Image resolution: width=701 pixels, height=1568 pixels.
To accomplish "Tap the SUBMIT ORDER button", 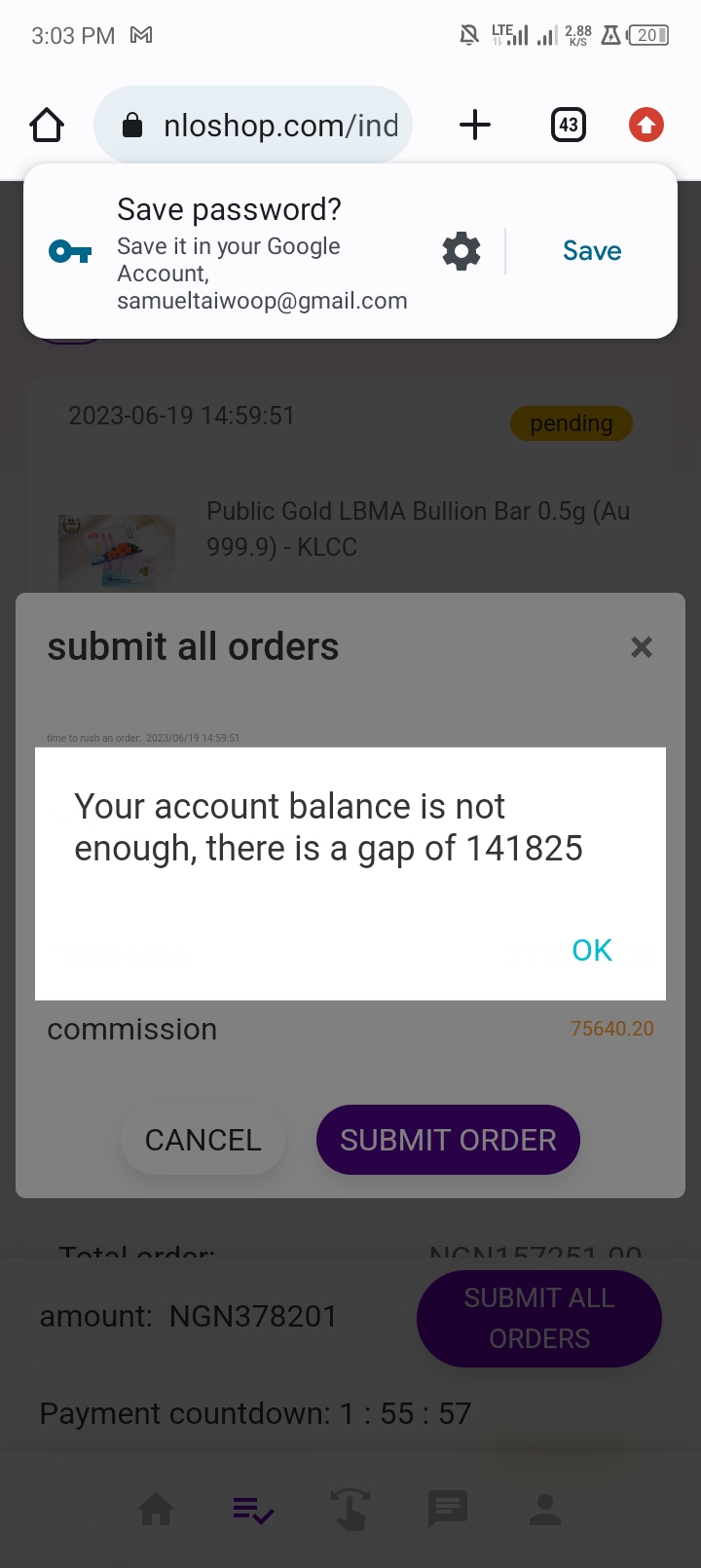I will pyautogui.click(x=448, y=1140).
